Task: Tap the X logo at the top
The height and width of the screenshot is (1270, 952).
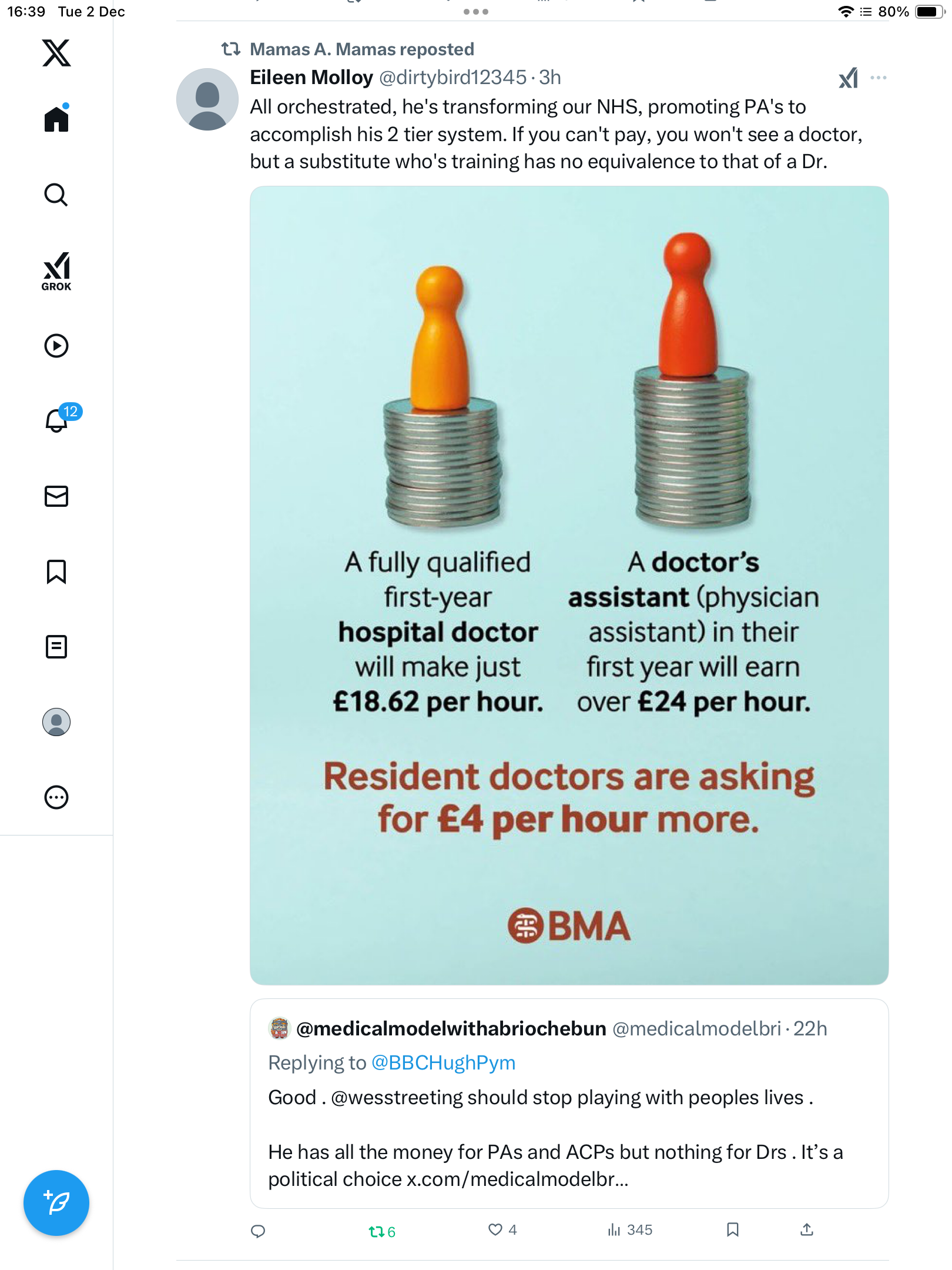Action: [x=56, y=53]
